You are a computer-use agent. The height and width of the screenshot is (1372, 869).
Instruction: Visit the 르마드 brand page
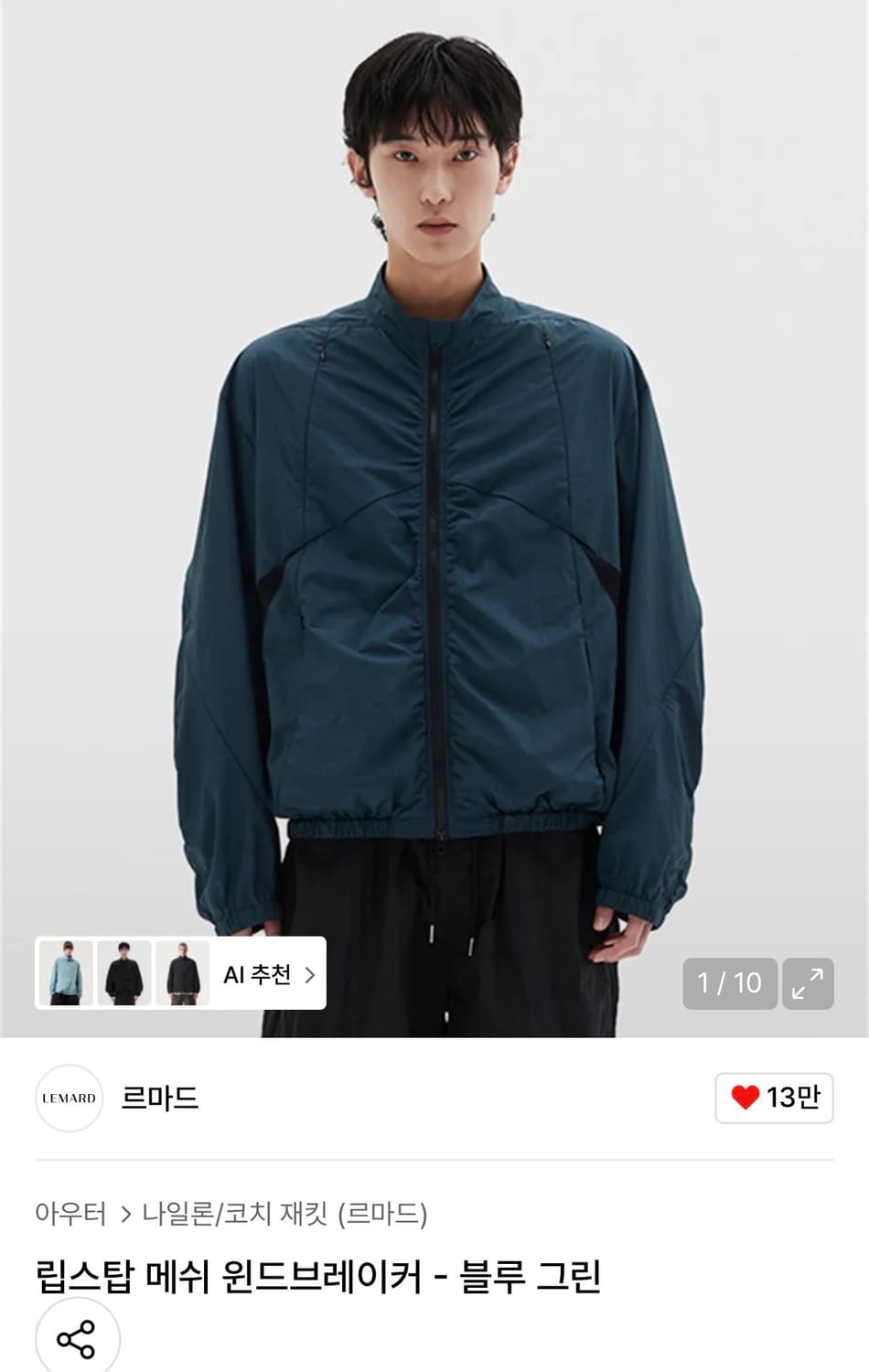pos(158,1099)
